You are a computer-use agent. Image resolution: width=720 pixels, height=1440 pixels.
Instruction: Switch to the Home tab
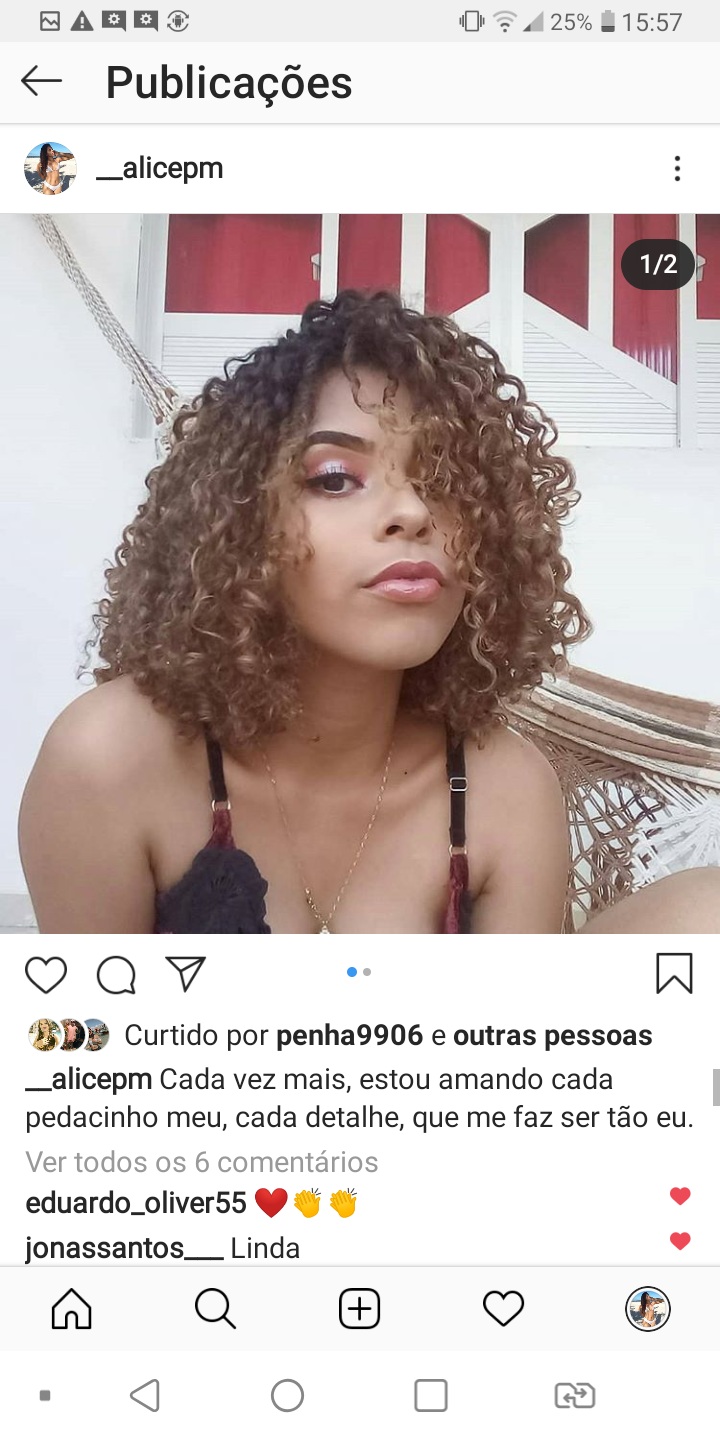pyautogui.click(x=71, y=1308)
